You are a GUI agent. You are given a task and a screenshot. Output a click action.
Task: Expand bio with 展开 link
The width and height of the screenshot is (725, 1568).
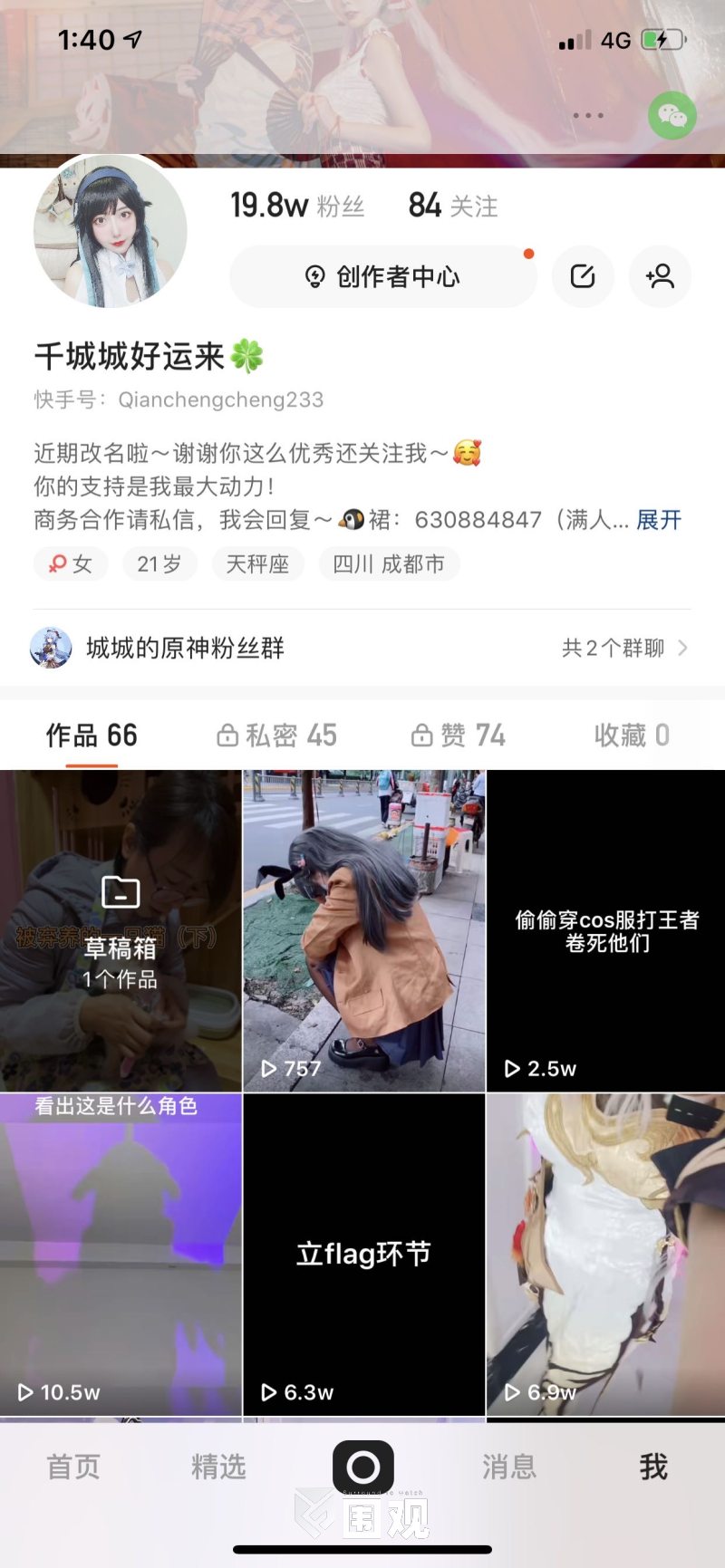pyautogui.click(x=659, y=519)
